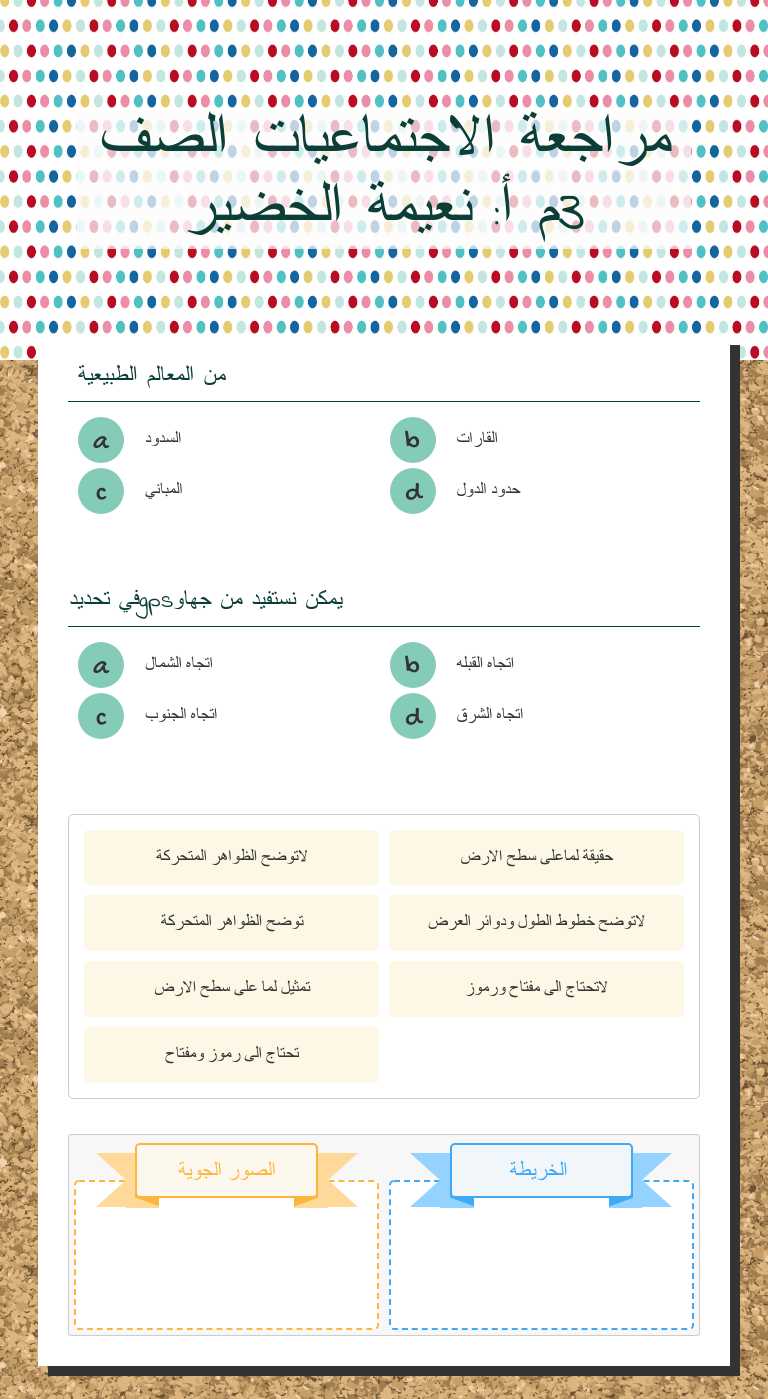Viewport: 768px width, 1399px height.
Task: Open the الصور الجوية category banner
Action: pyautogui.click(x=226, y=1170)
